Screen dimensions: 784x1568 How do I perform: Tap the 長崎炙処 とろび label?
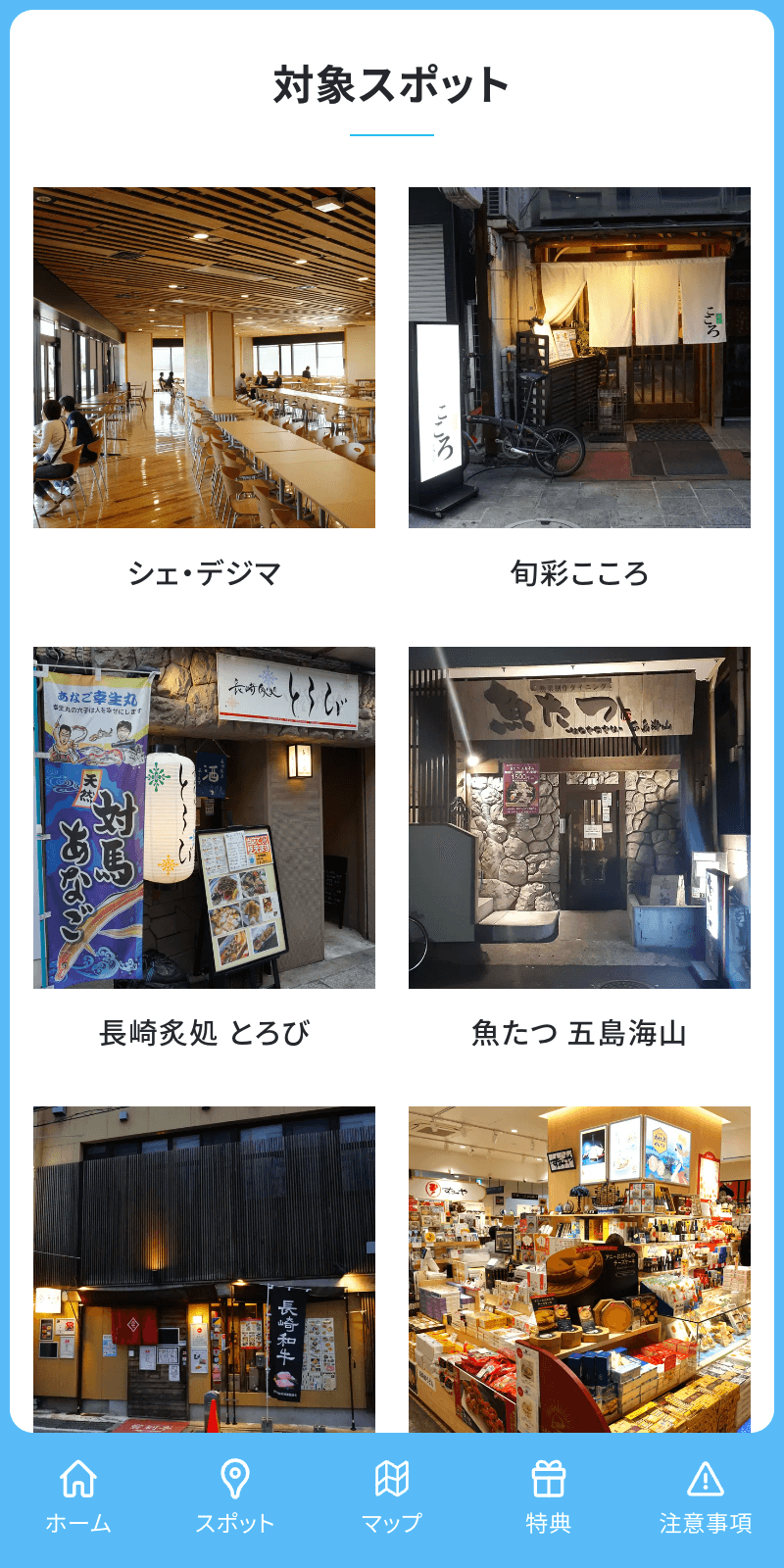(x=204, y=1031)
